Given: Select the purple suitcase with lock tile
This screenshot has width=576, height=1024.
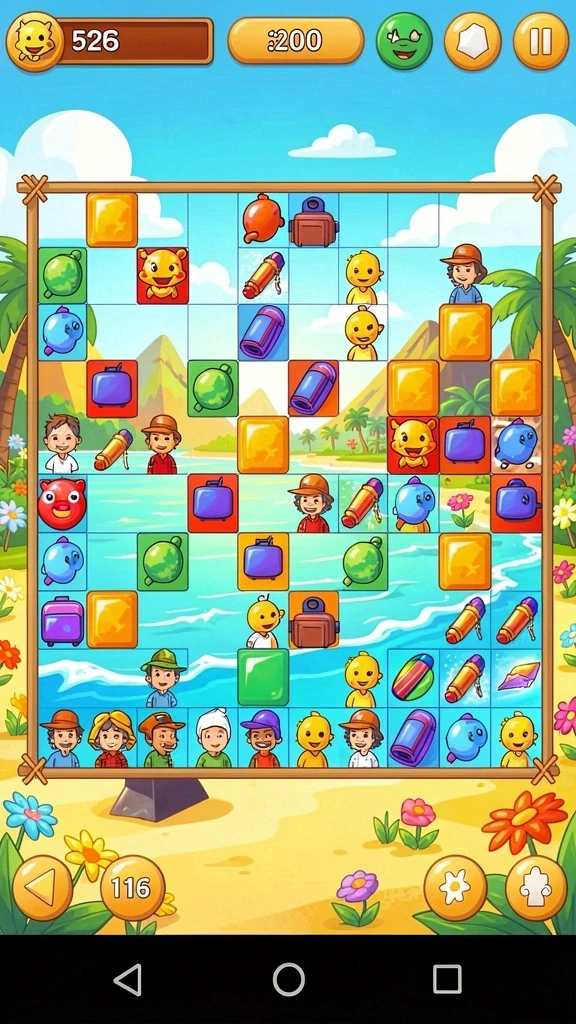Looking at the screenshot, I should pos(62,620).
